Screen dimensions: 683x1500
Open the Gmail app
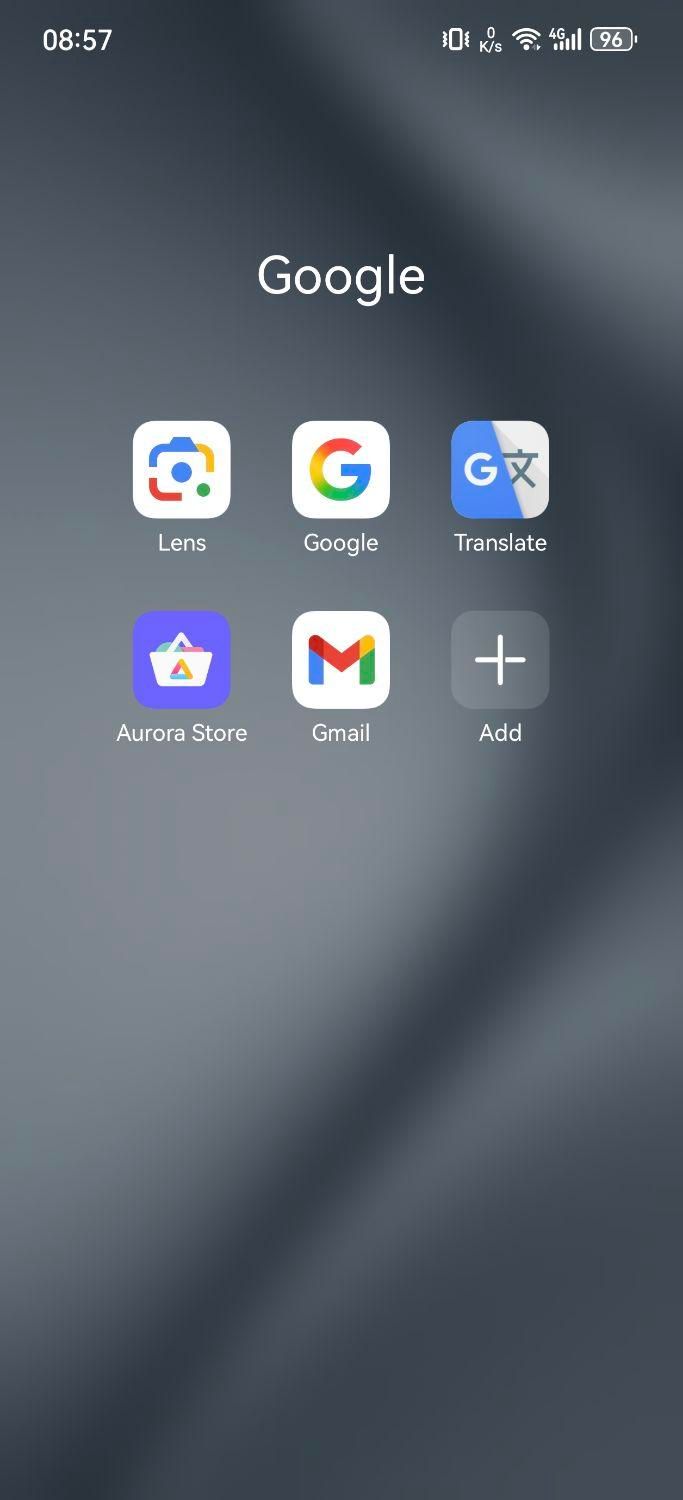tap(341, 660)
